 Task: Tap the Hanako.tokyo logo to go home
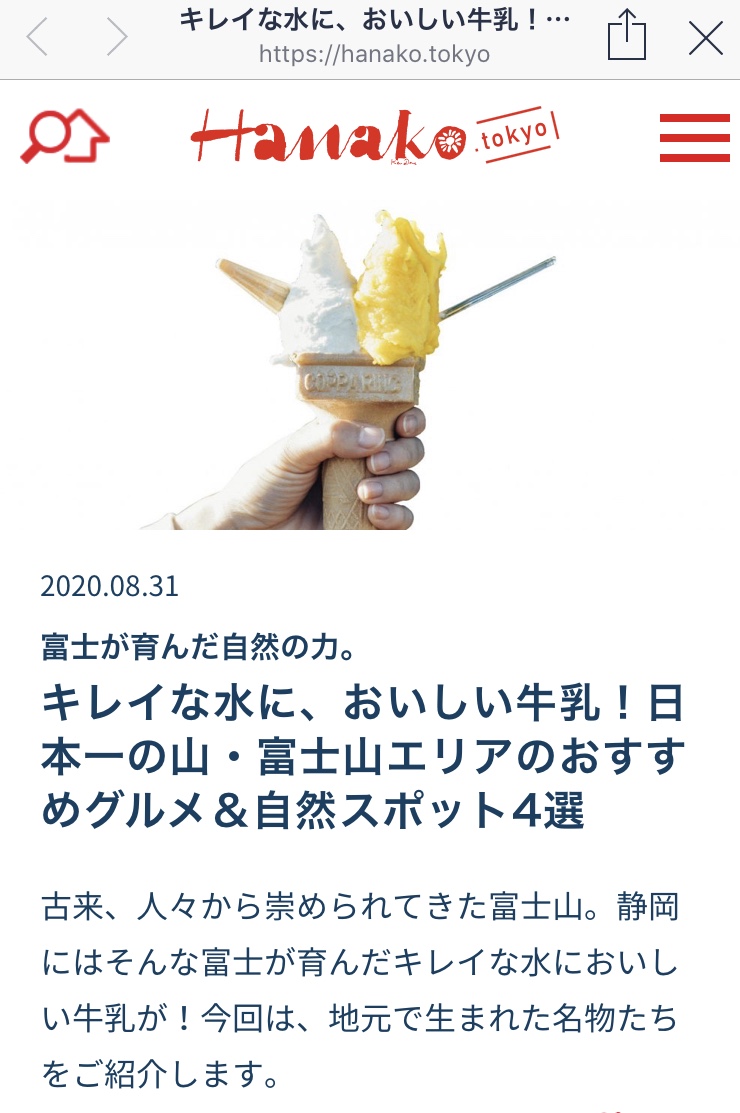[374, 138]
